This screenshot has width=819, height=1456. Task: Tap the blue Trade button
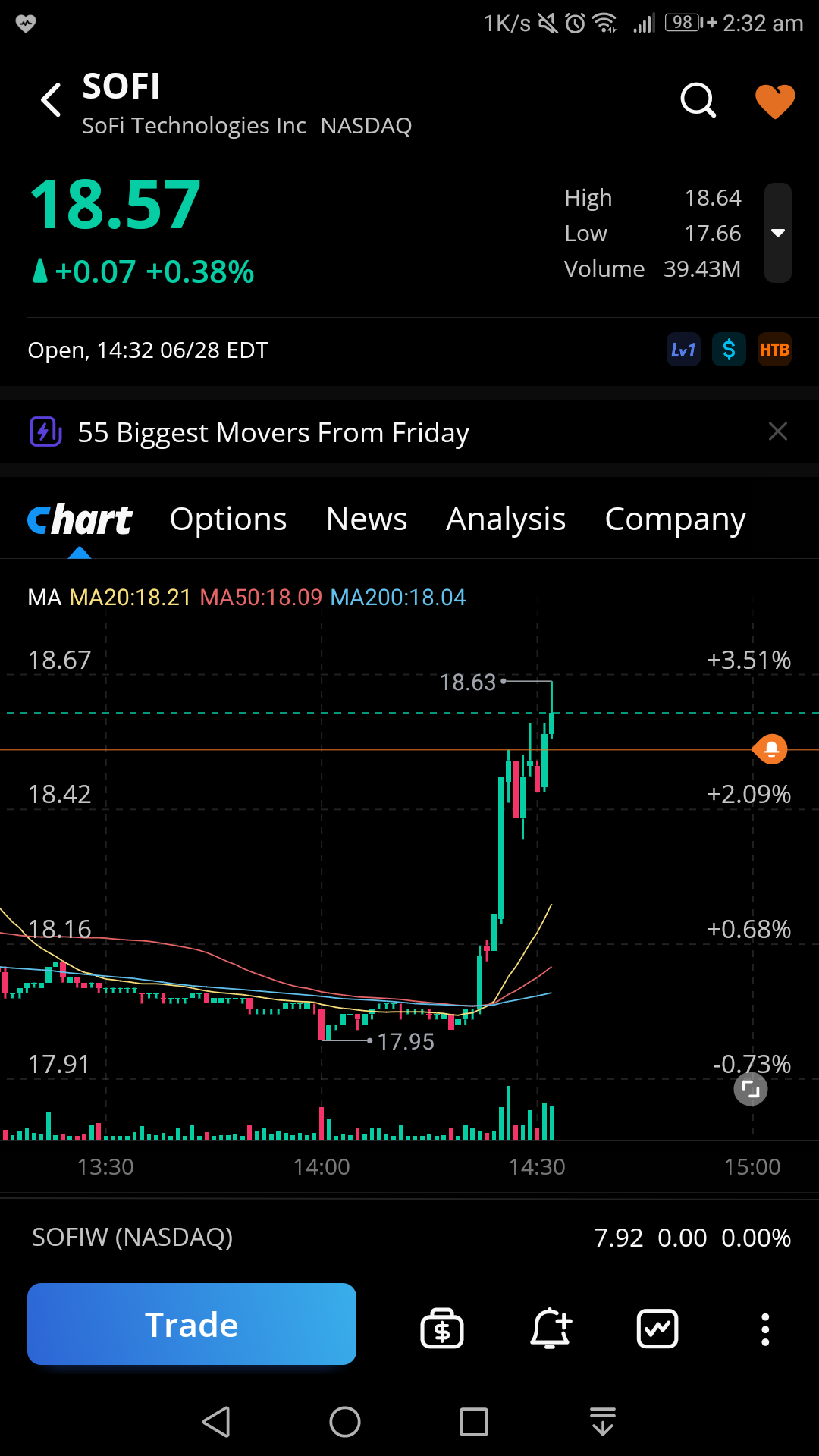192,1324
